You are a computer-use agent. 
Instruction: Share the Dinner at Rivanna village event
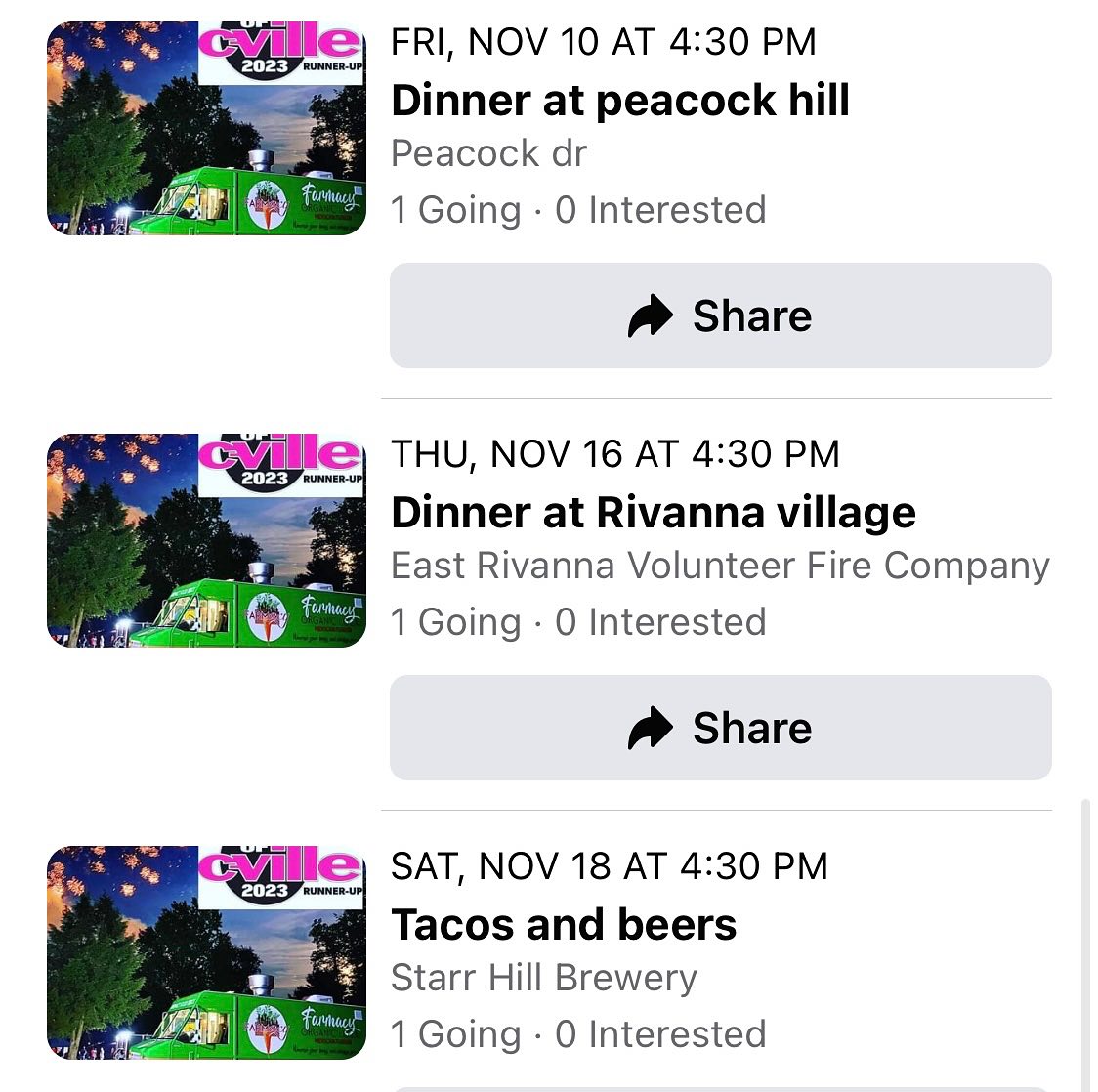[x=720, y=728]
